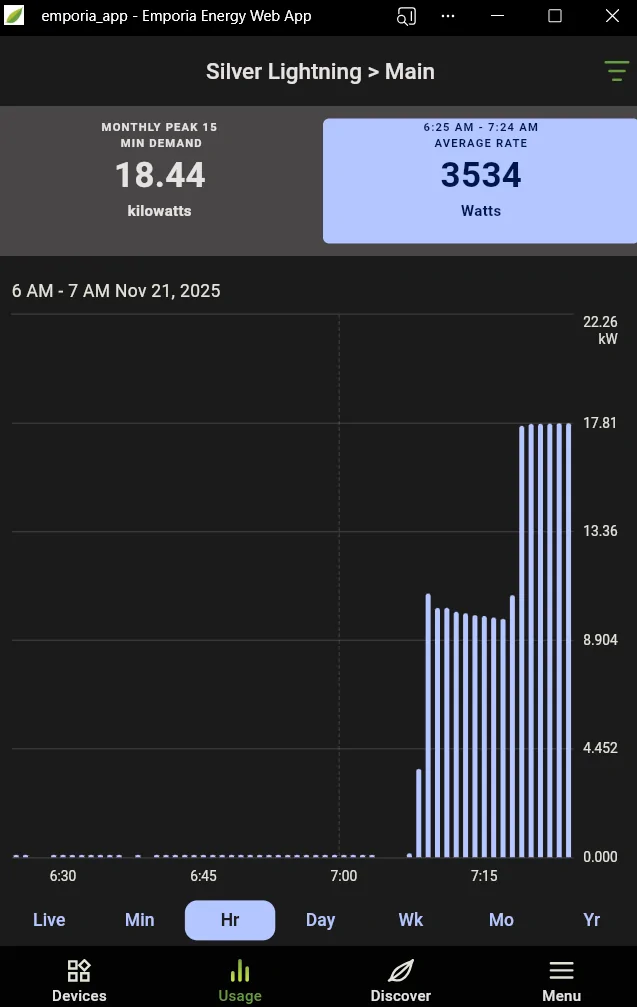Image resolution: width=637 pixels, height=1007 pixels.
Task: Open the Menu tab
Action: pyautogui.click(x=561, y=980)
